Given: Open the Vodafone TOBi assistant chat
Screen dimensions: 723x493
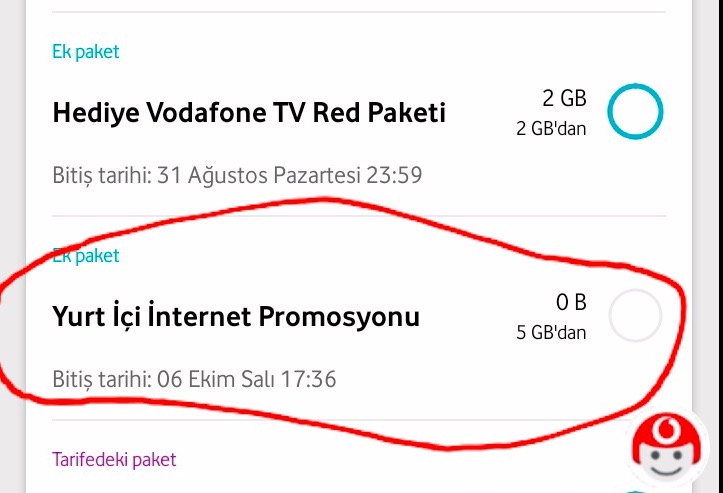Looking at the screenshot, I should [x=672, y=452].
